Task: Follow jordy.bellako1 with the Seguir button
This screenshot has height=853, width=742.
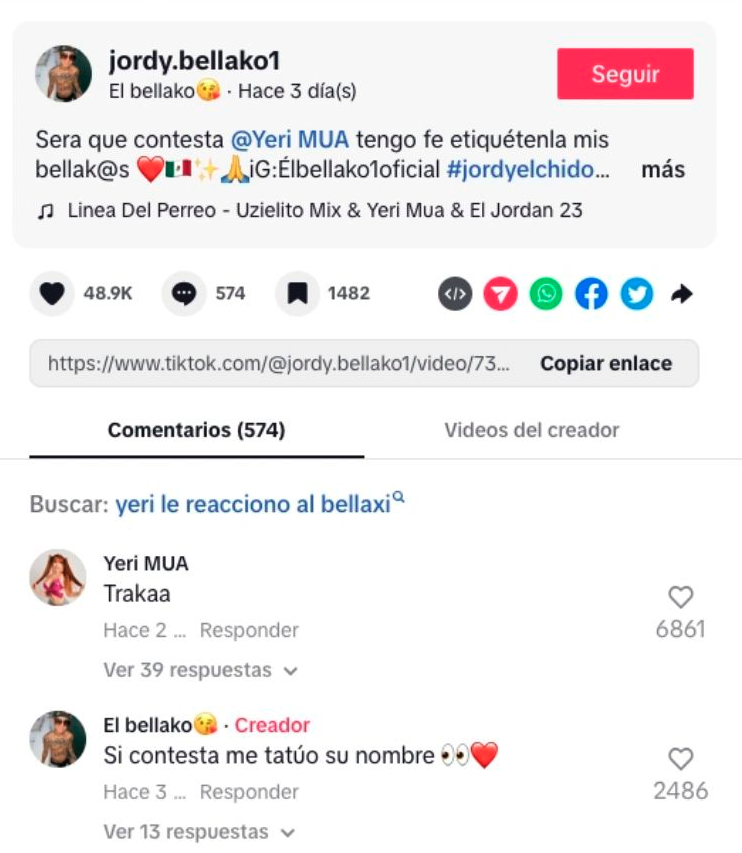Action: pos(625,74)
